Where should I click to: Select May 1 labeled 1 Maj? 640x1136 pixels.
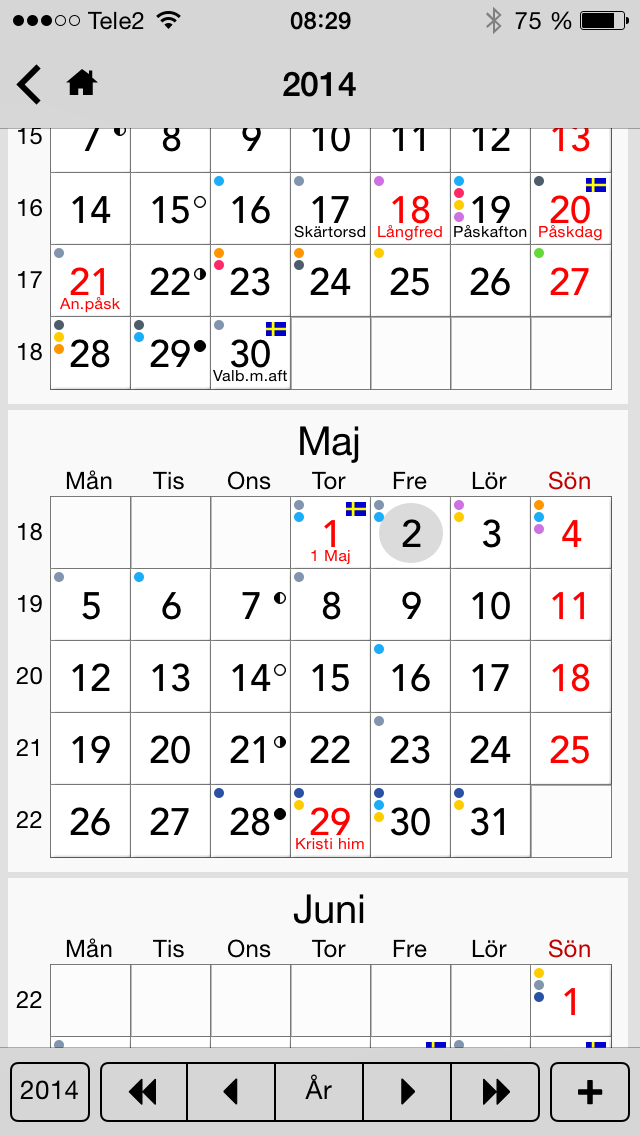tap(331, 532)
